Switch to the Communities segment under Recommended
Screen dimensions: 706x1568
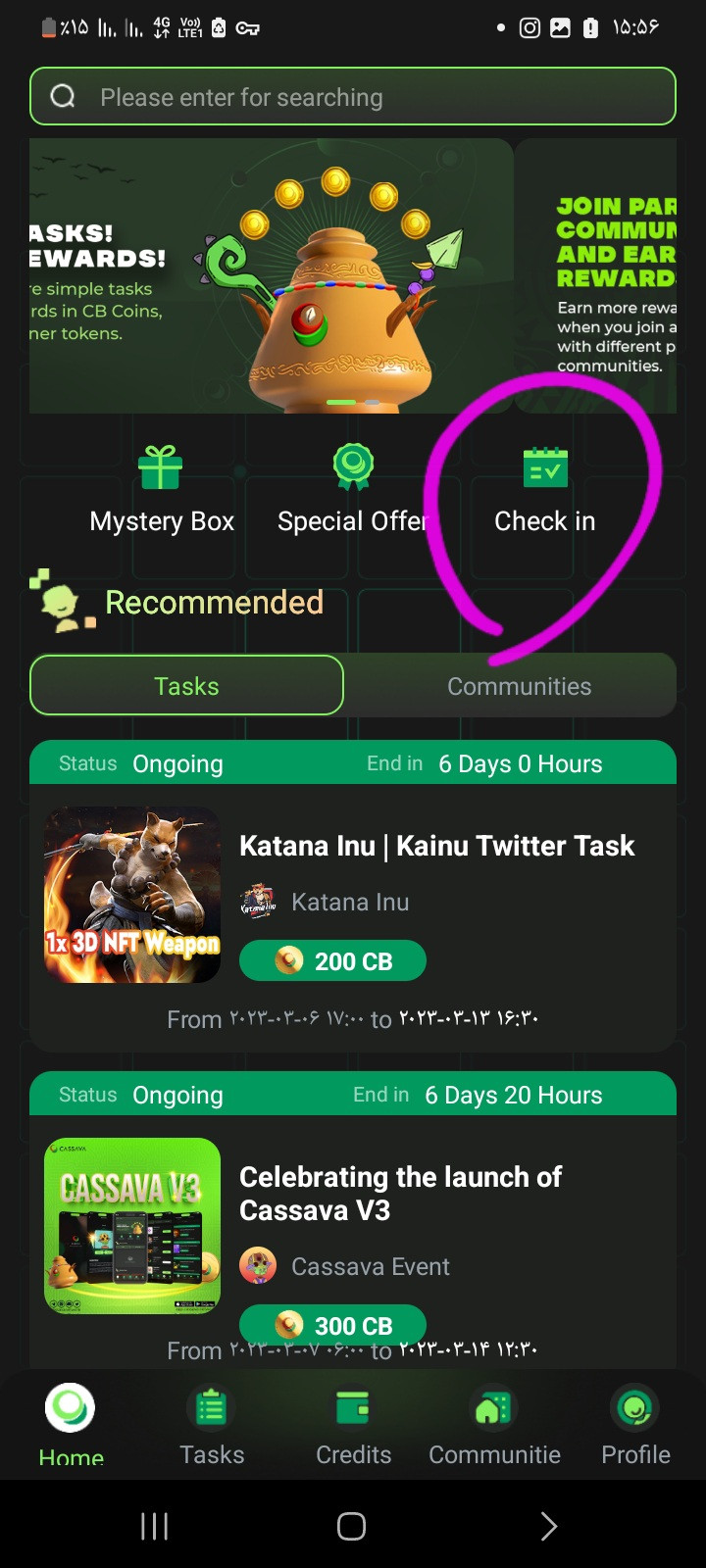(x=519, y=686)
